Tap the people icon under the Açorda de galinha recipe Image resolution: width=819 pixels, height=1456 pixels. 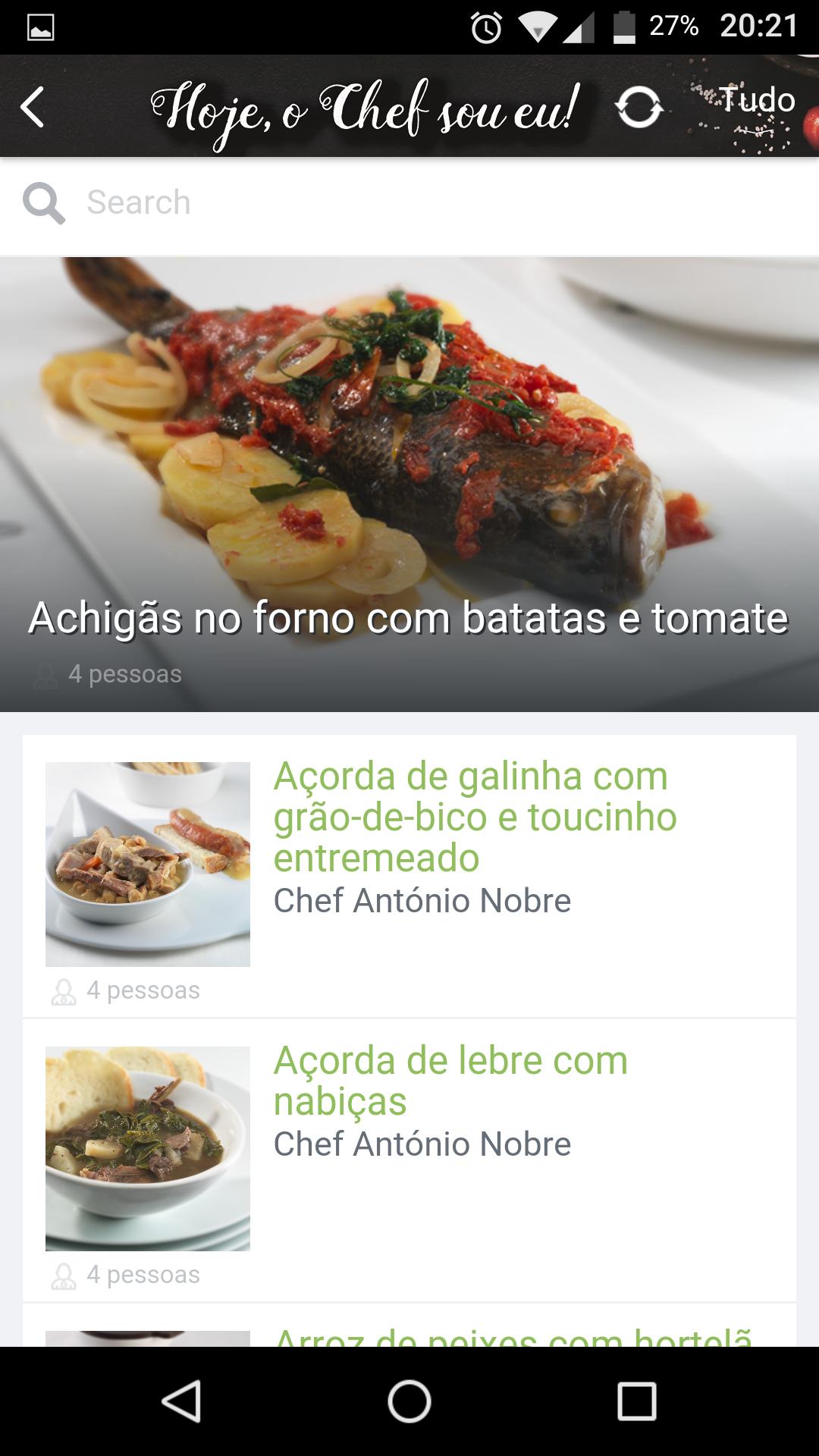[64, 990]
